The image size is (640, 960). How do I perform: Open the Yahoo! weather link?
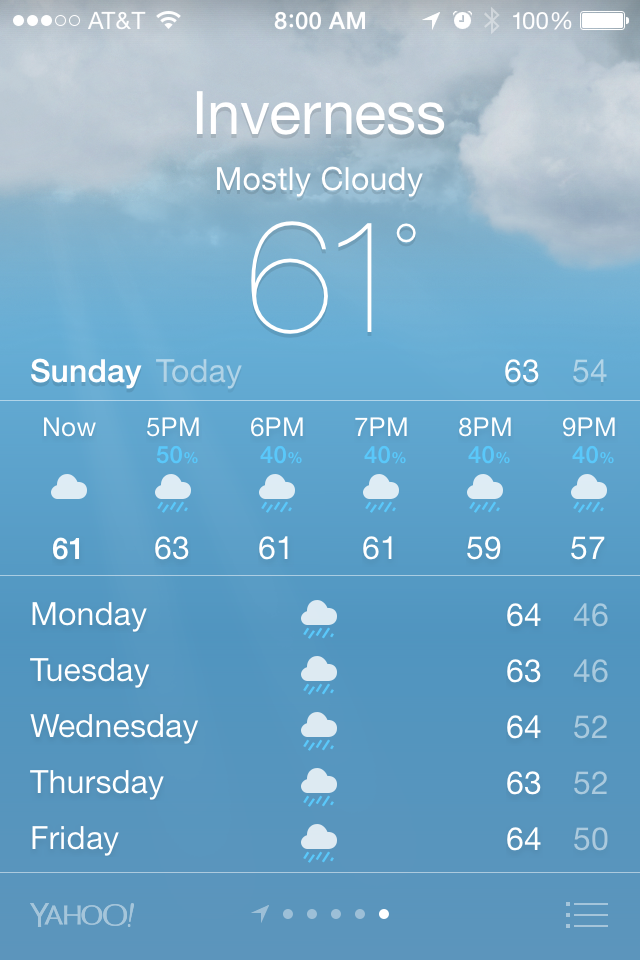(81, 914)
